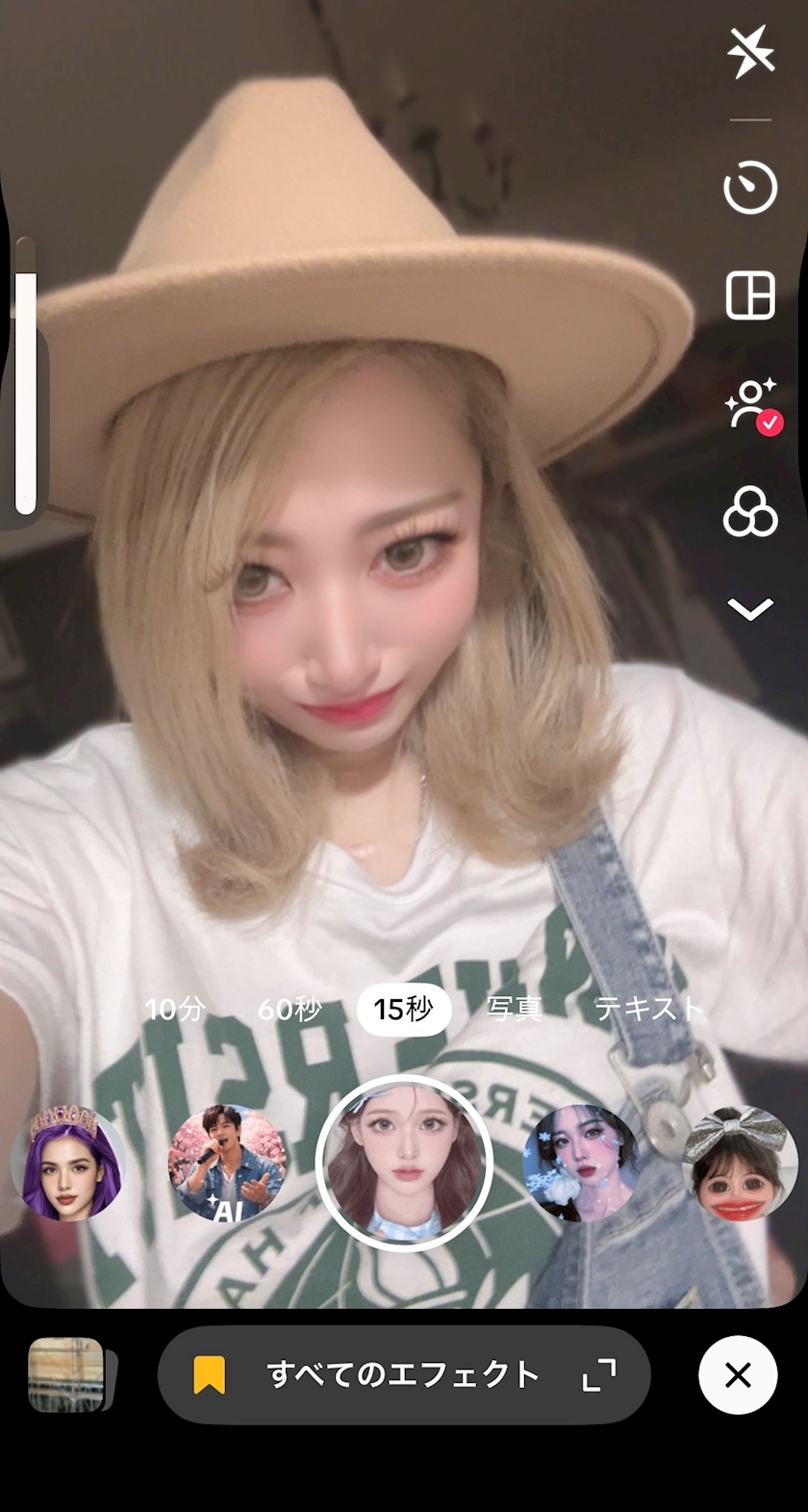The width and height of the screenshot is (808, 1512).
Task: Expand more camera tools chevron
Action: coord(750,609)
